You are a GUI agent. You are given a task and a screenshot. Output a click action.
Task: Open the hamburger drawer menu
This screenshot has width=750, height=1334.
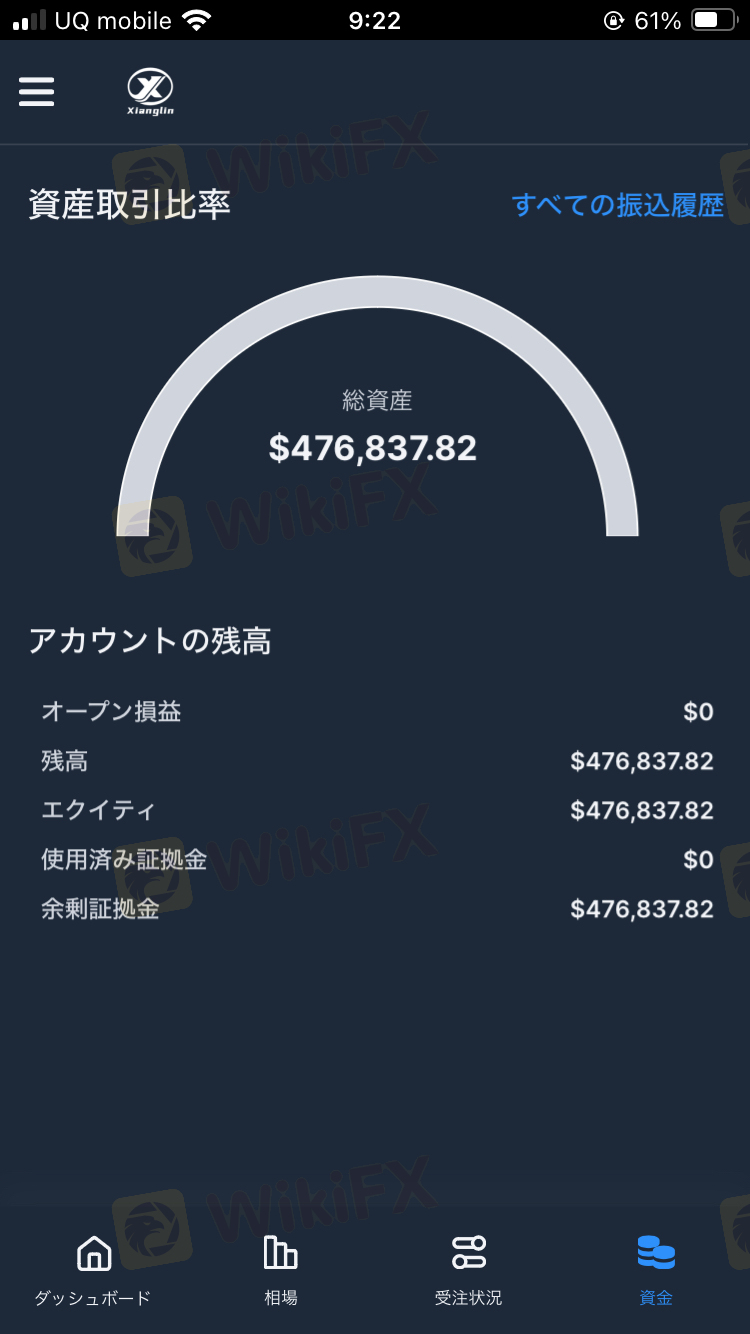(36, 91)
